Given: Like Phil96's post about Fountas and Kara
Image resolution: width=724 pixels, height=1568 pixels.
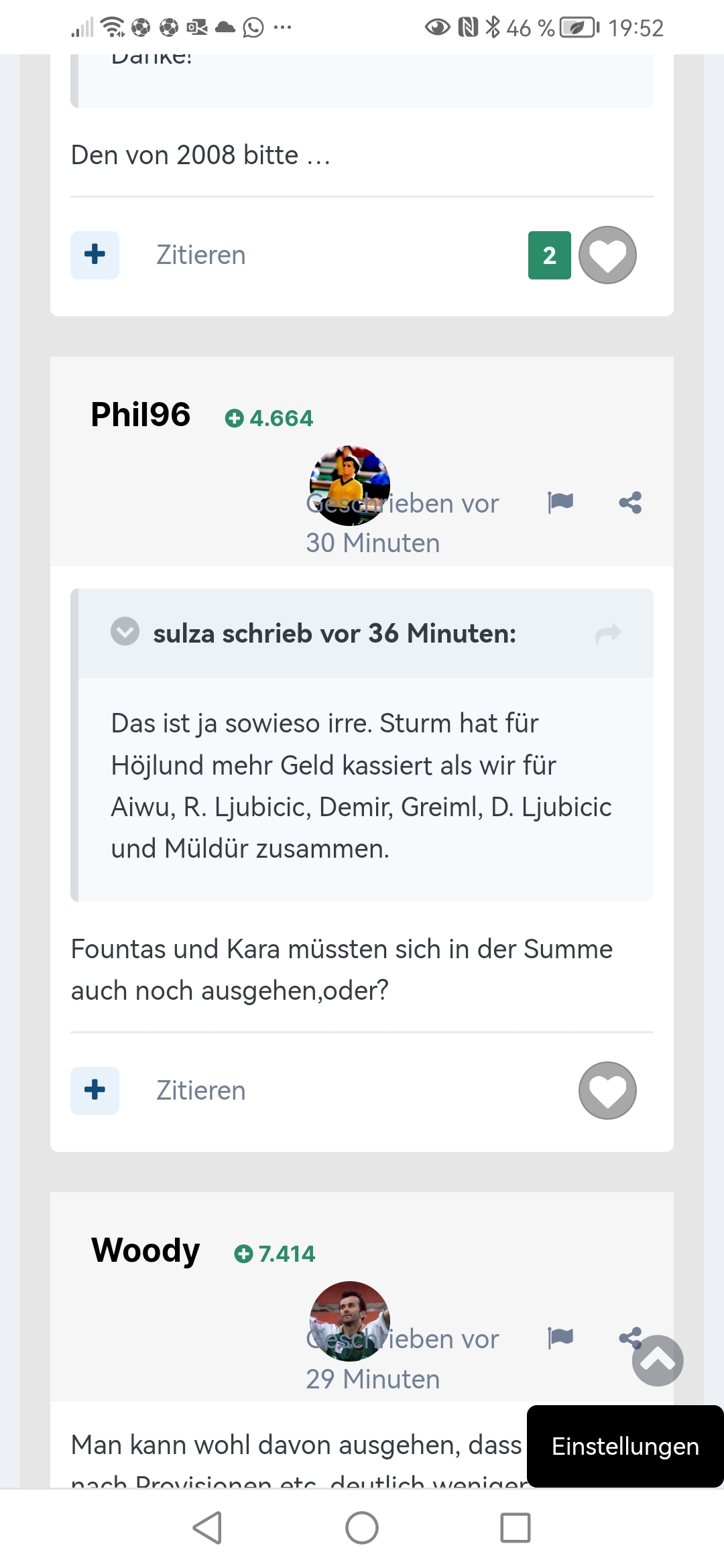Looking at the screenshot, I should (607, 1091).
